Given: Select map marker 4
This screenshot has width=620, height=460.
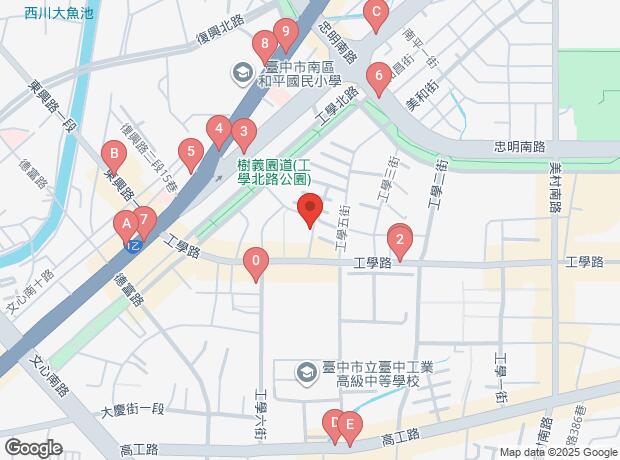Looking at the screenshot, I should (218, 128).
